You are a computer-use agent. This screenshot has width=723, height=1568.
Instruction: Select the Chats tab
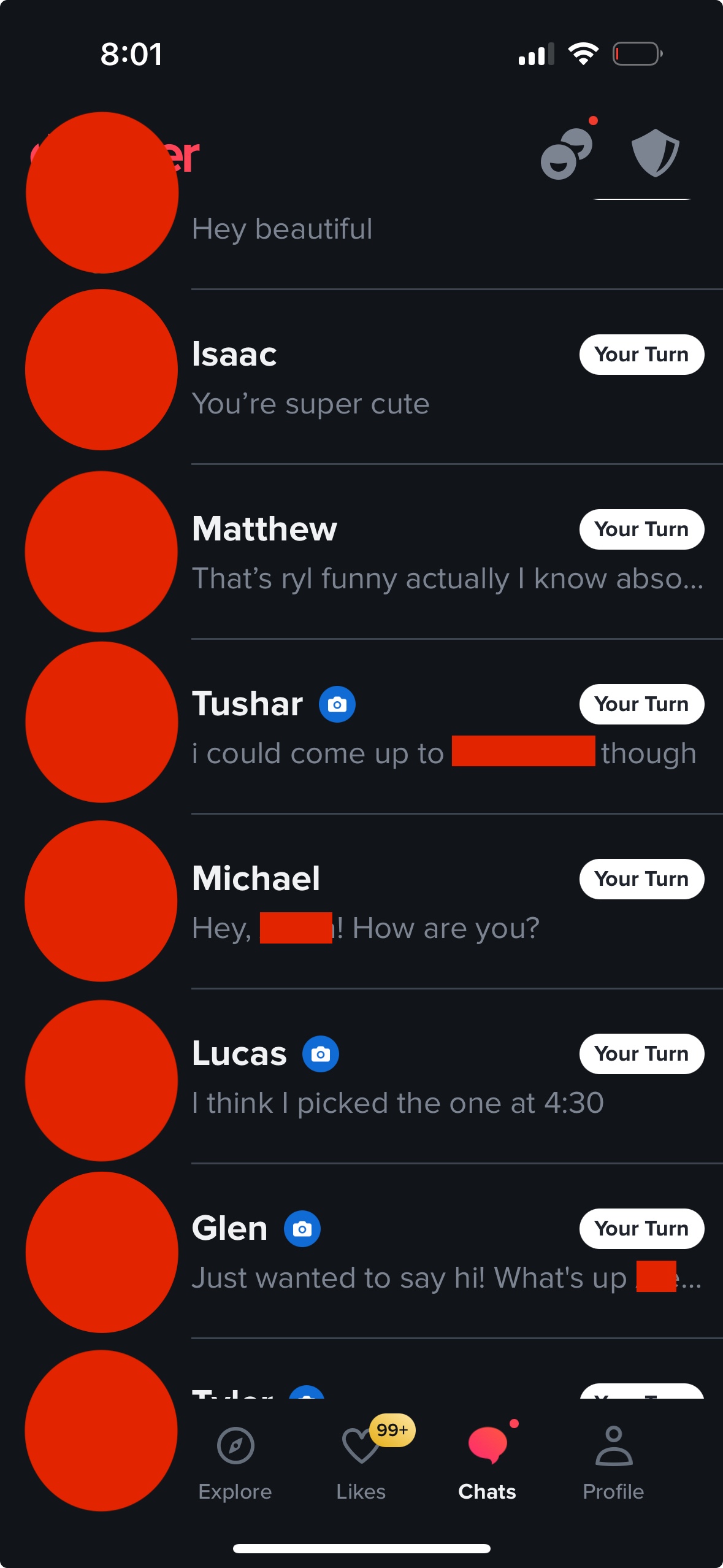click(488, 1464)
